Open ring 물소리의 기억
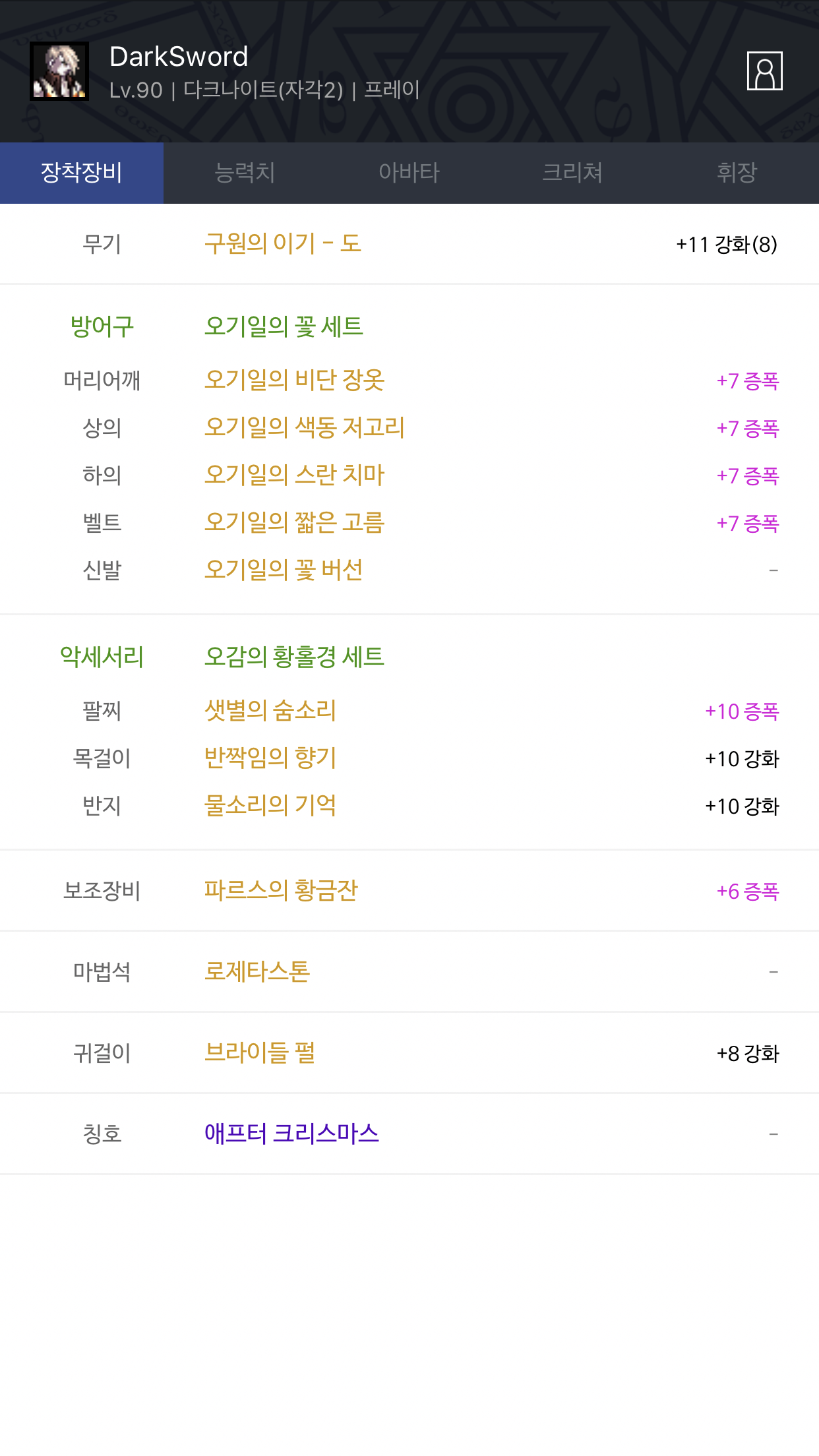 (x=270, y=806)
